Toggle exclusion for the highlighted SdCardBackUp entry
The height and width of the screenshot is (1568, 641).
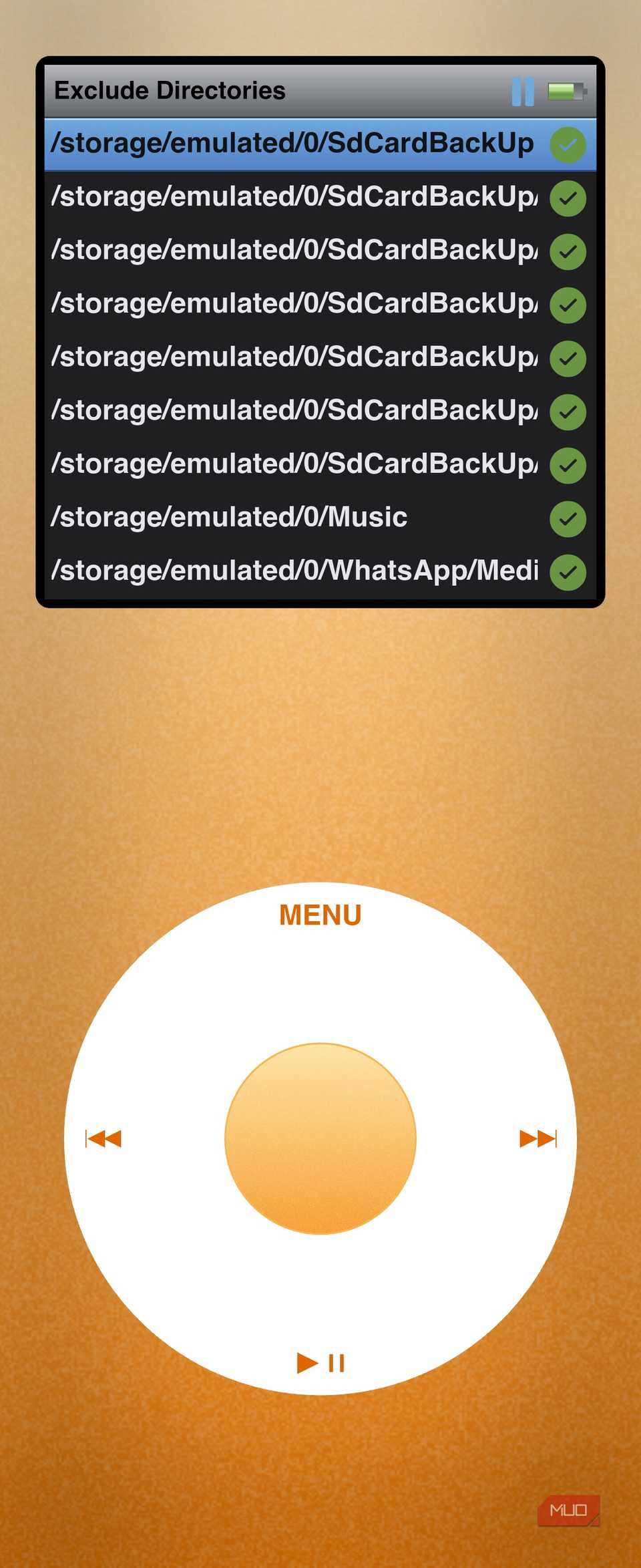tap(567, 144)
